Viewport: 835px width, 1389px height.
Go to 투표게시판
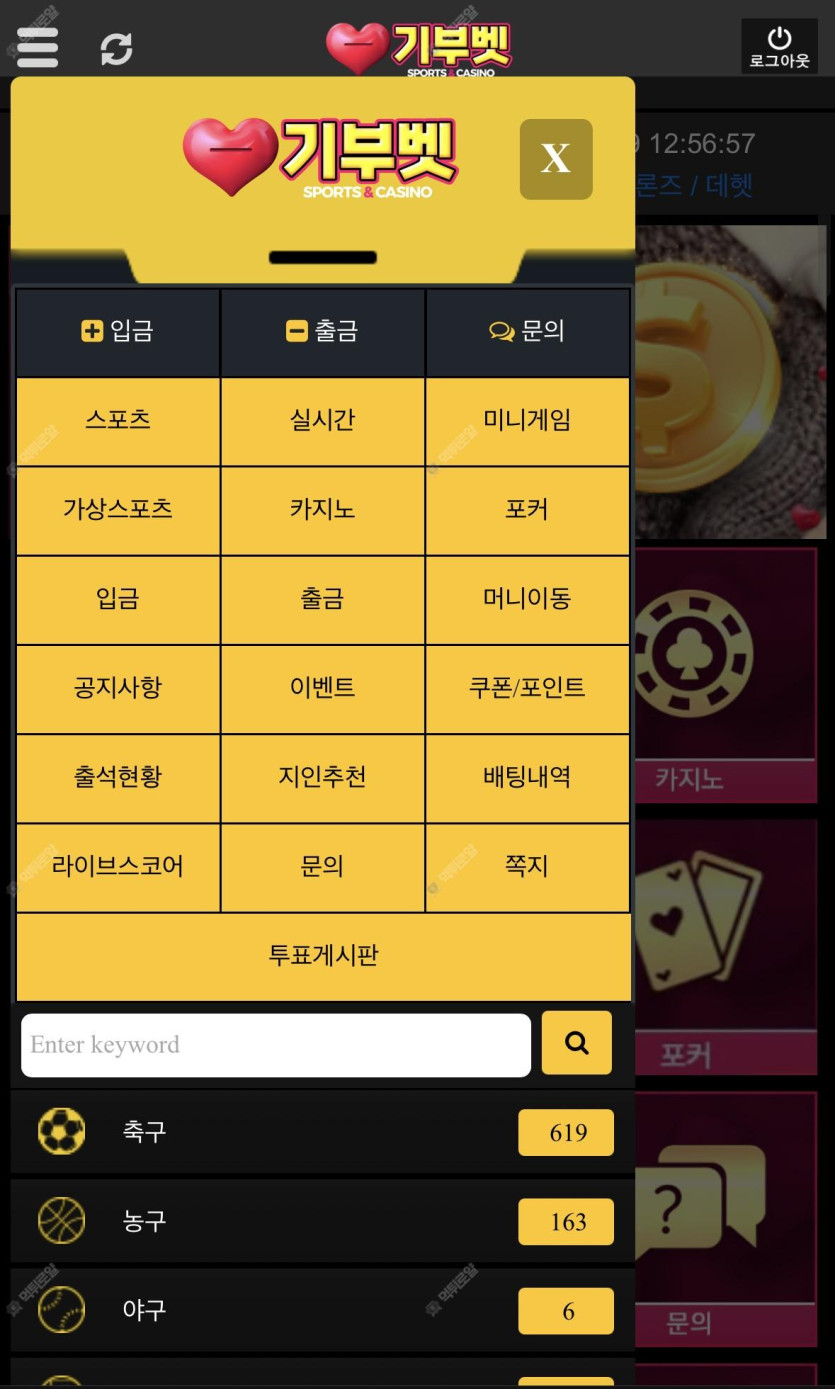click(322, 955)
